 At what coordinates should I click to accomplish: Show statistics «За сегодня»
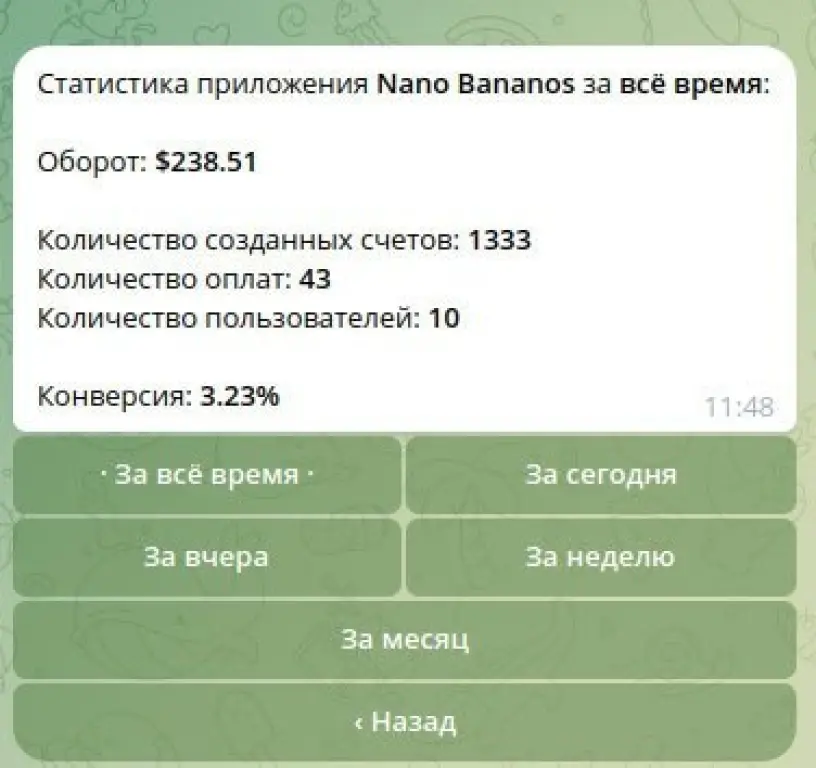pyautogui.click(x=600, y=475)
